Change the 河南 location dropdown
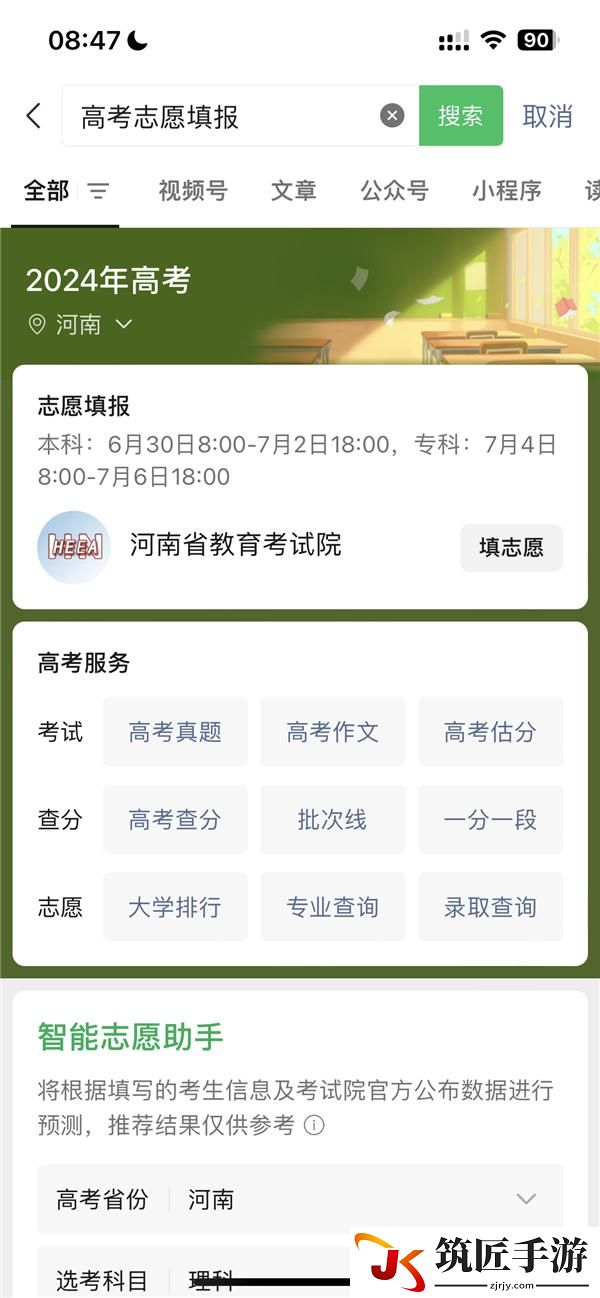The image size is (600, 1298). (80, 324)
